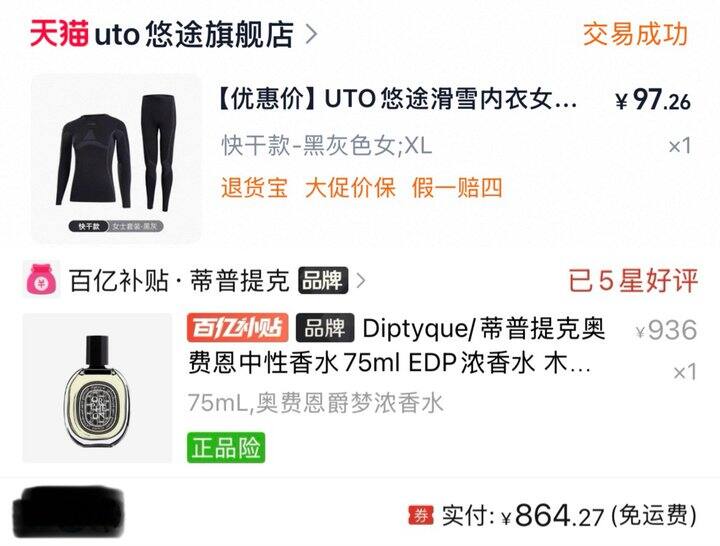Tap the Diptyque perfume bottle thumbnail
The width and height of the screenshot is (720, 546).
pos(97,387)
